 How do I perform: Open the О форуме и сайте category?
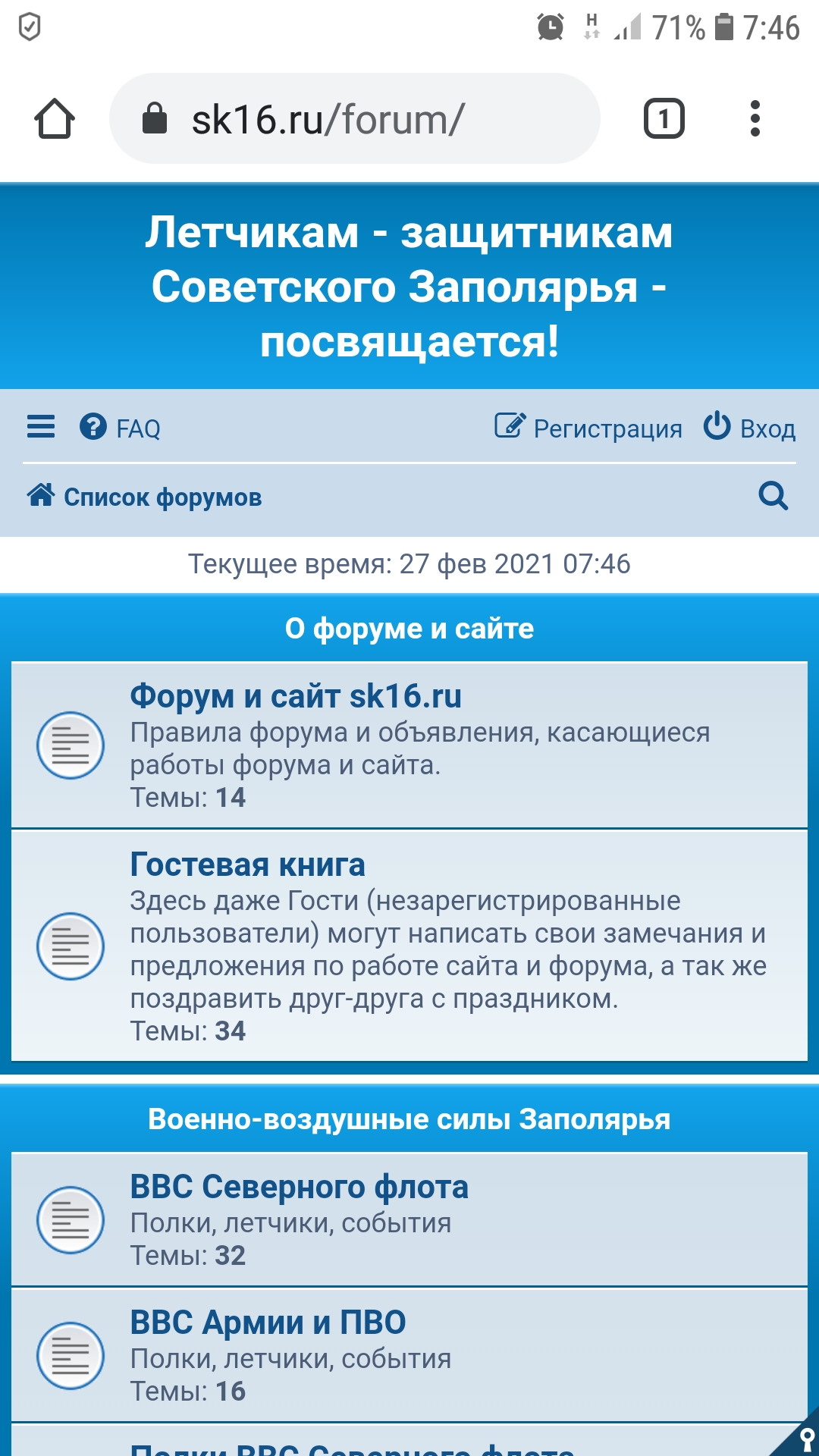(x=409, y=629)
